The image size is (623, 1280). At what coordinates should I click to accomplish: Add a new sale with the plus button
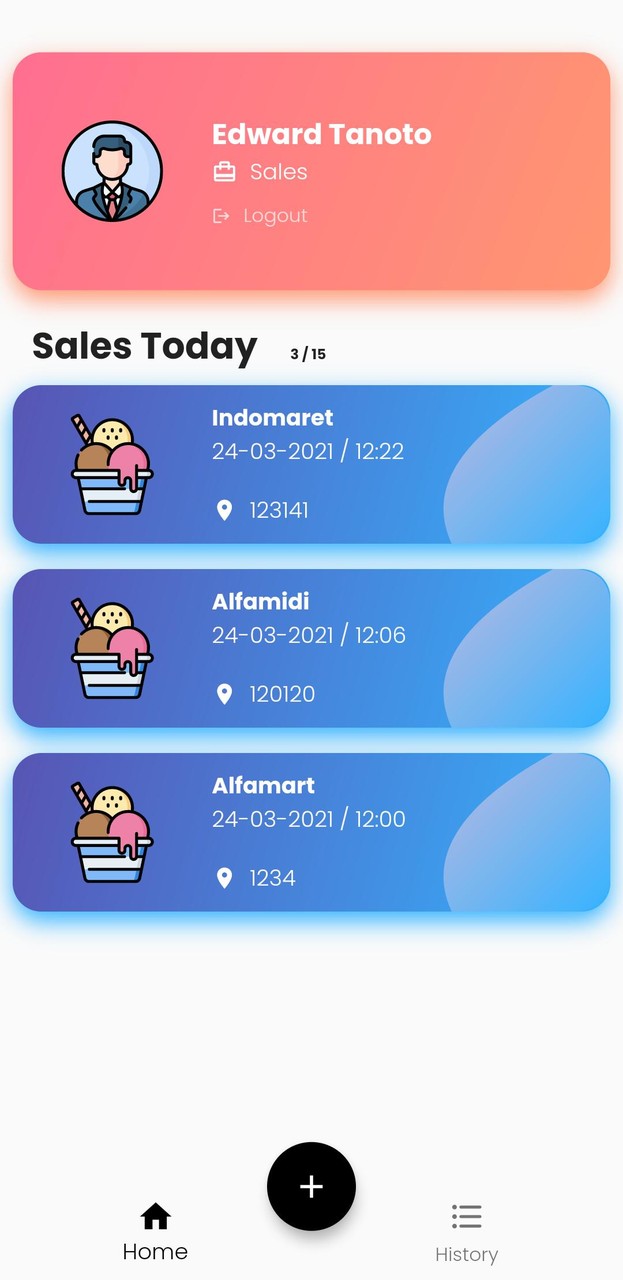(x=311, y=1186)
